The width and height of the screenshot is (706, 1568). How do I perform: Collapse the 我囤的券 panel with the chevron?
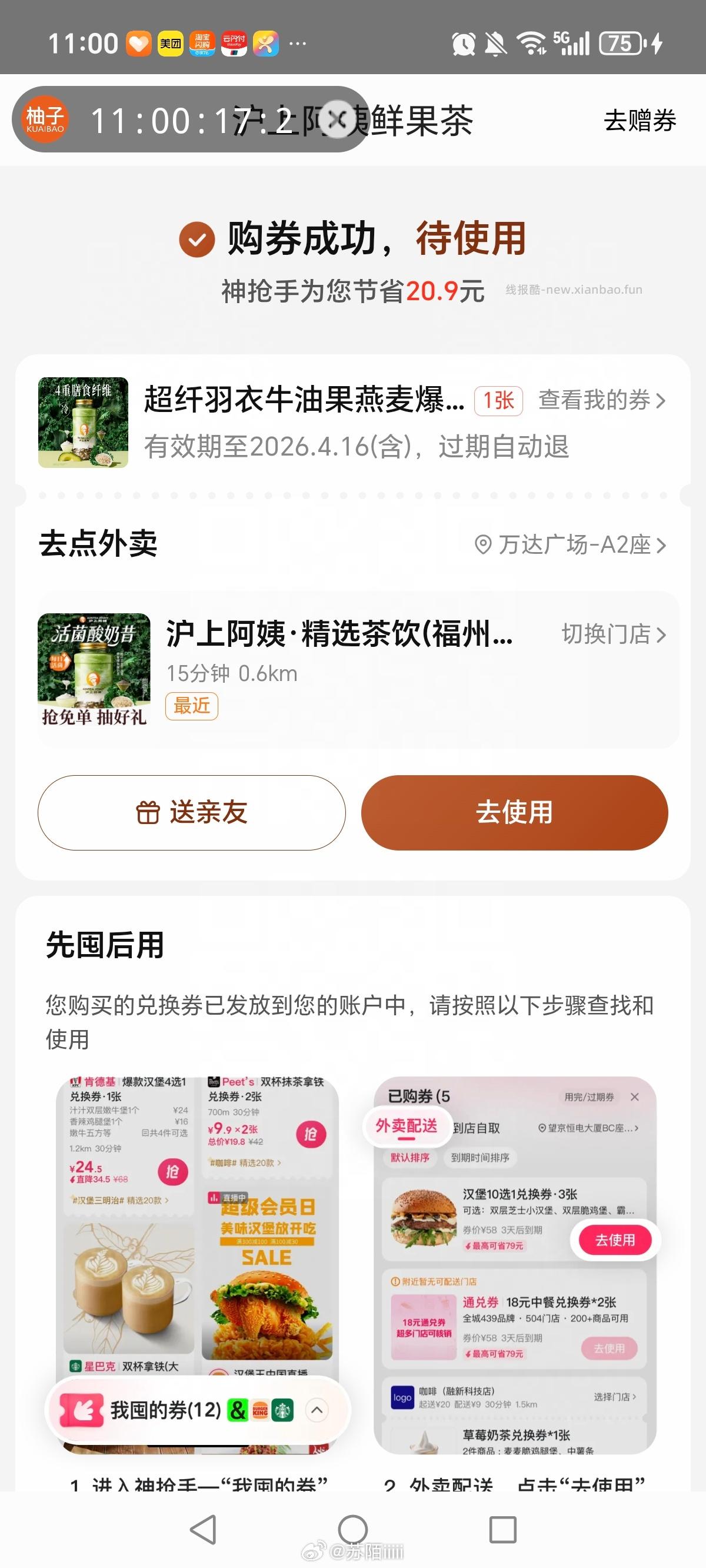(317, 1411)
